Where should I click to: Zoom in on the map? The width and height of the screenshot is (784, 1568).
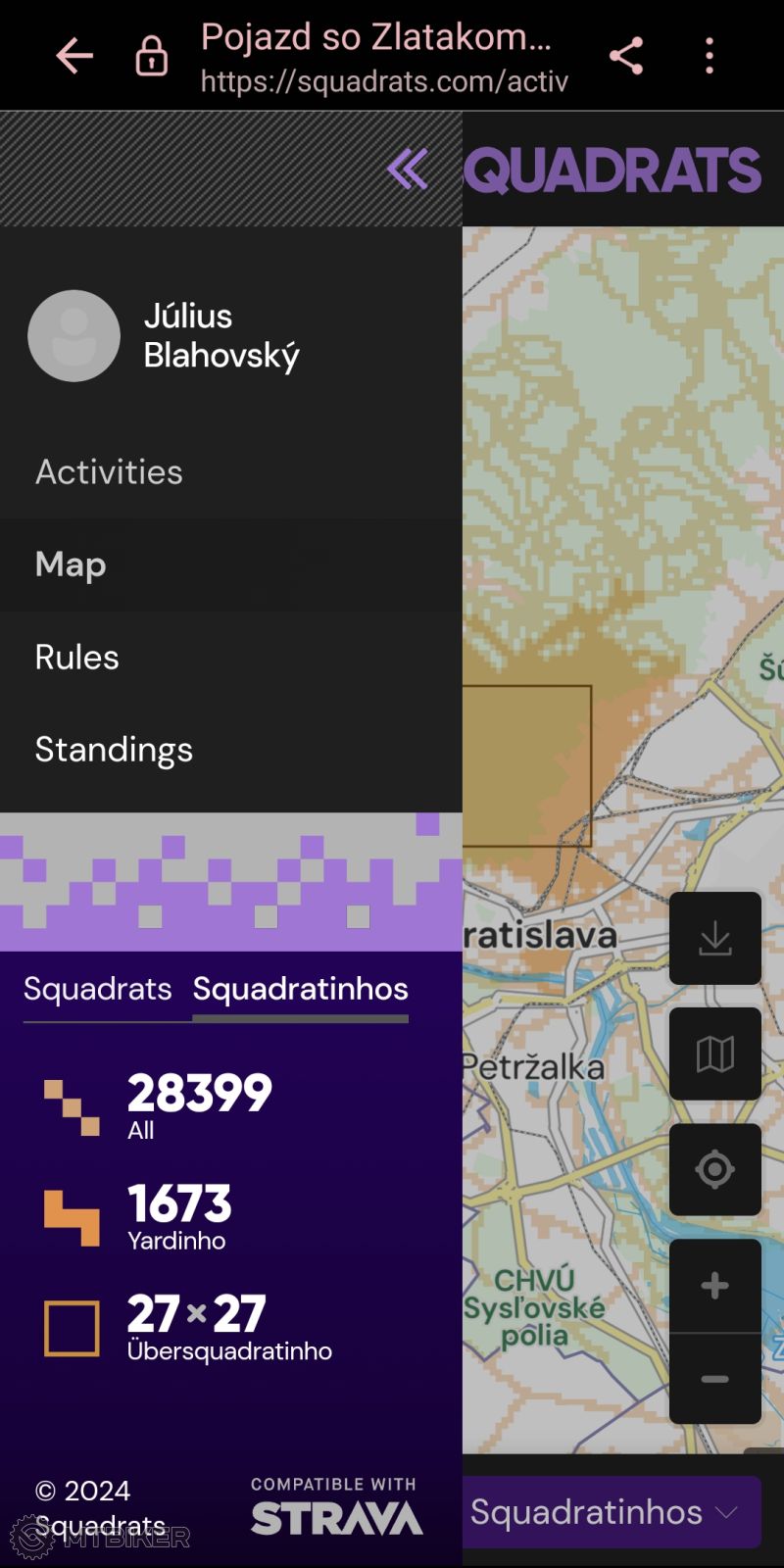[715, 1285]
